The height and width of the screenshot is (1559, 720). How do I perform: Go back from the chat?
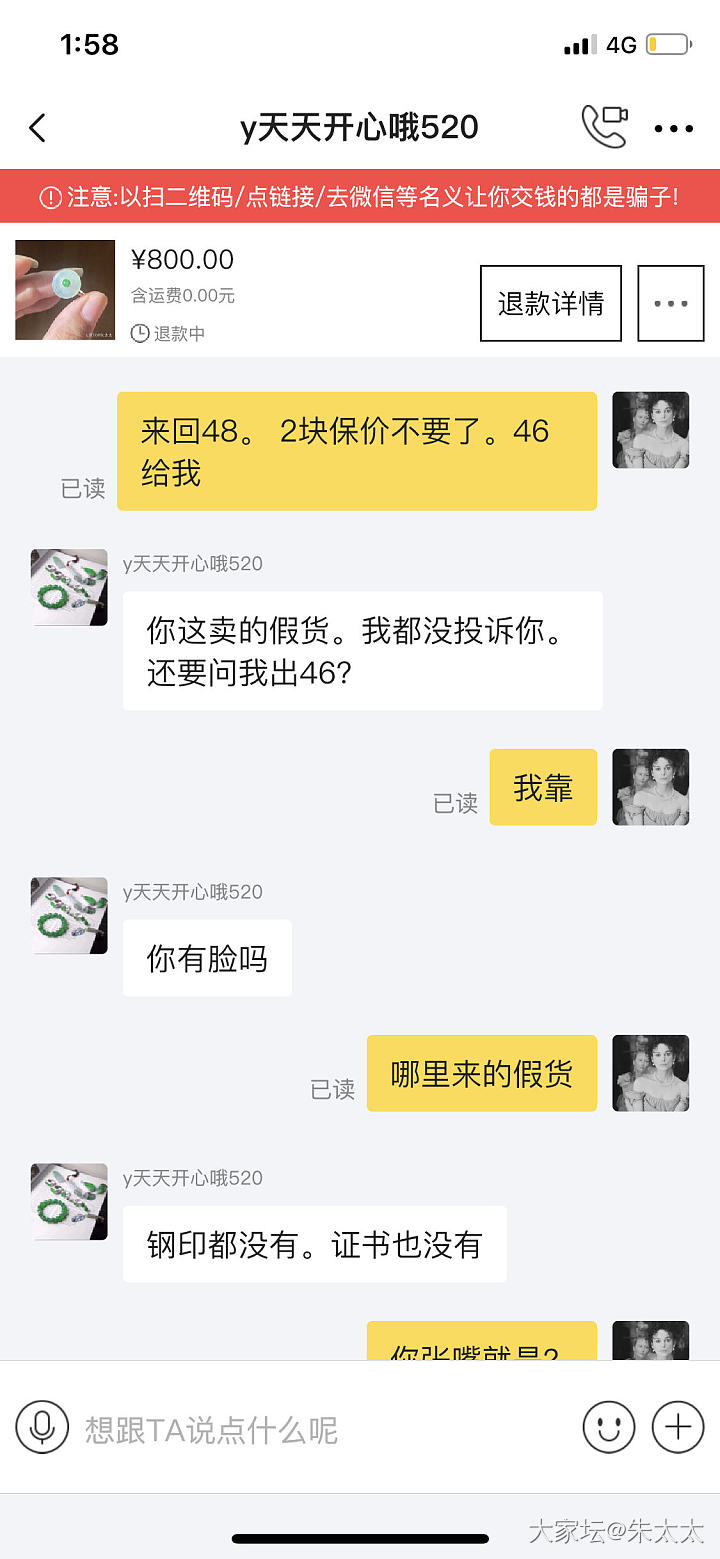(x=38, y=128)
